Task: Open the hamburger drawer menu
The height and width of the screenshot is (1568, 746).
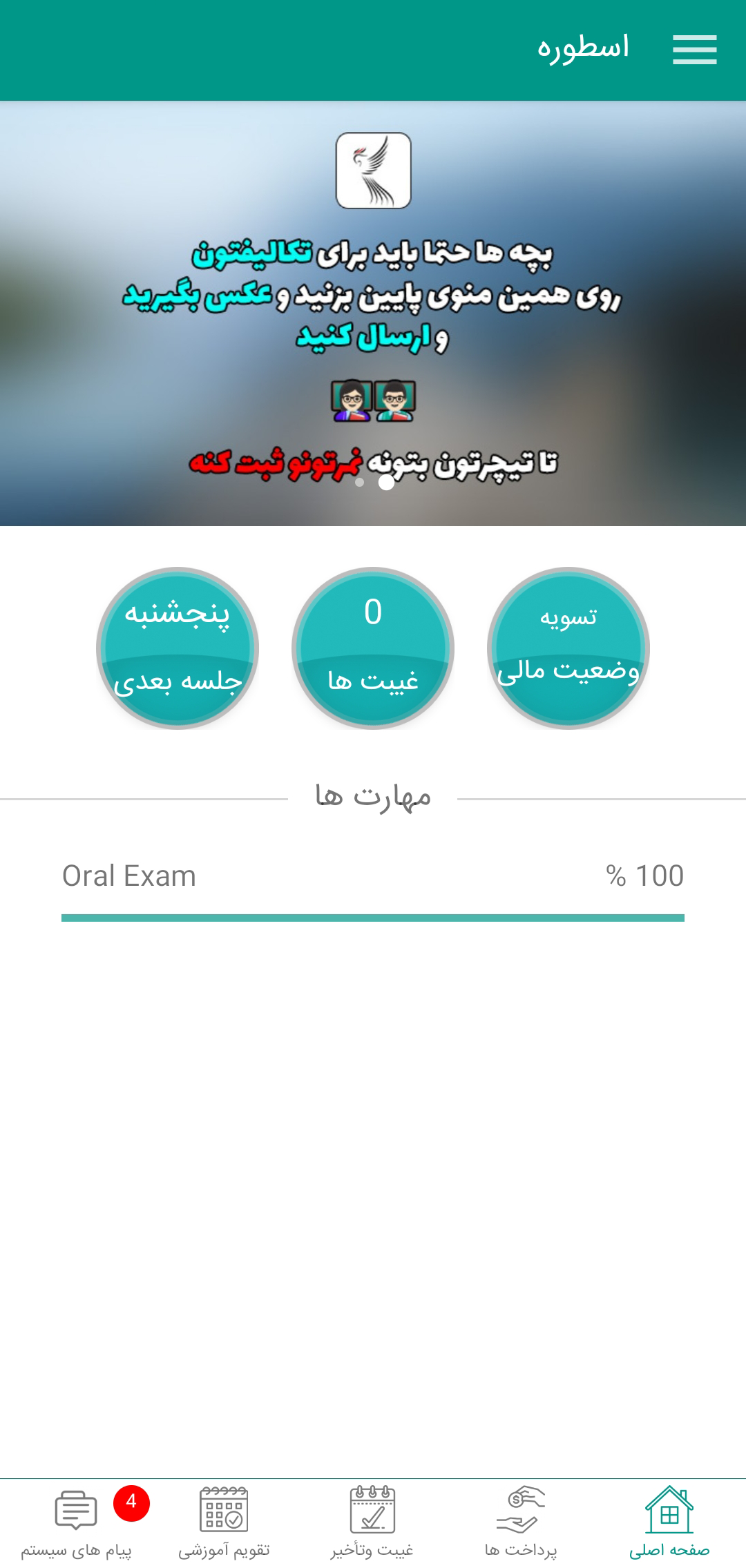Action: (694, 50)
